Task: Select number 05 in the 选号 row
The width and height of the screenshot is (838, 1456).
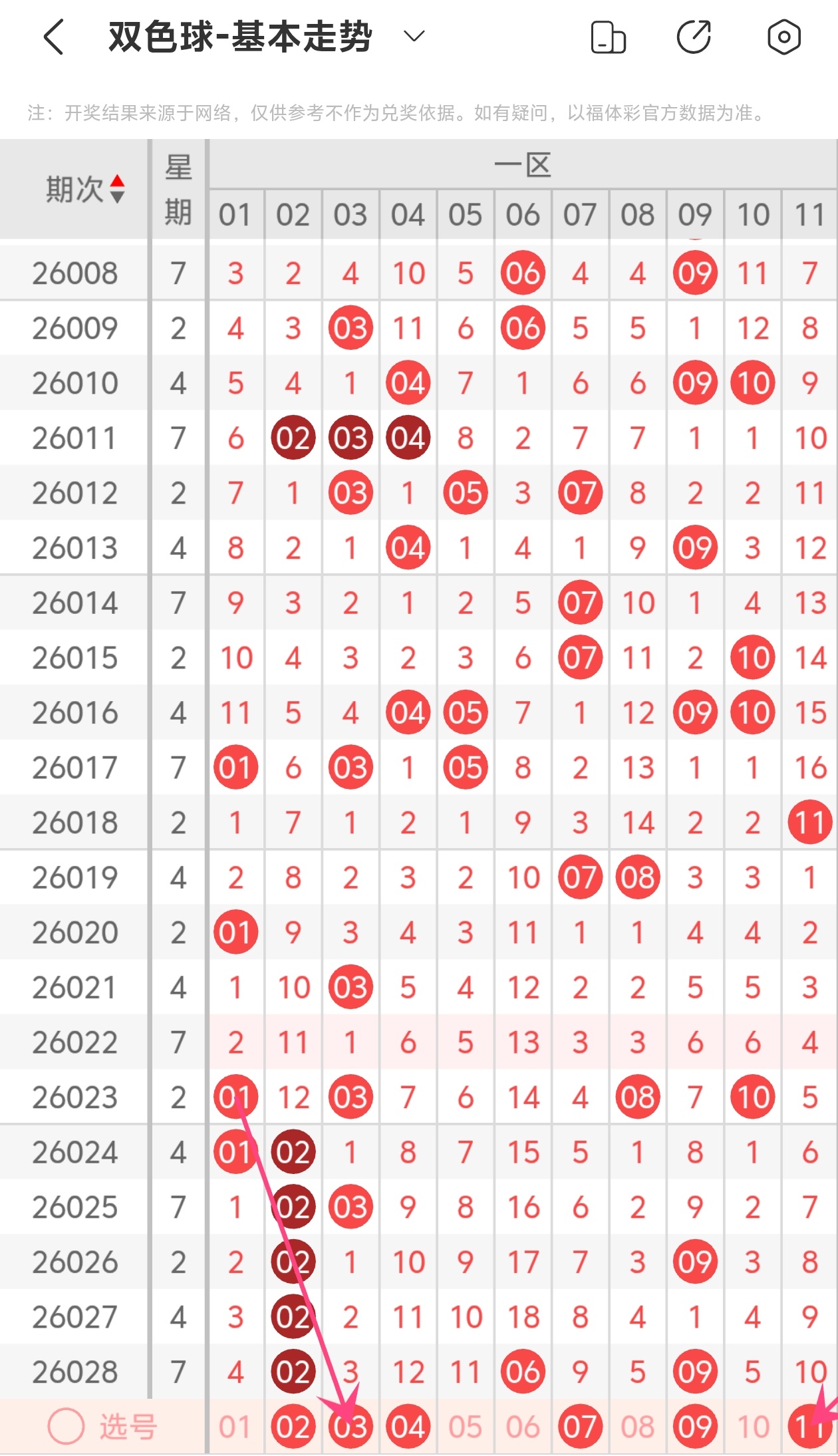Action: pos(465,1427)
